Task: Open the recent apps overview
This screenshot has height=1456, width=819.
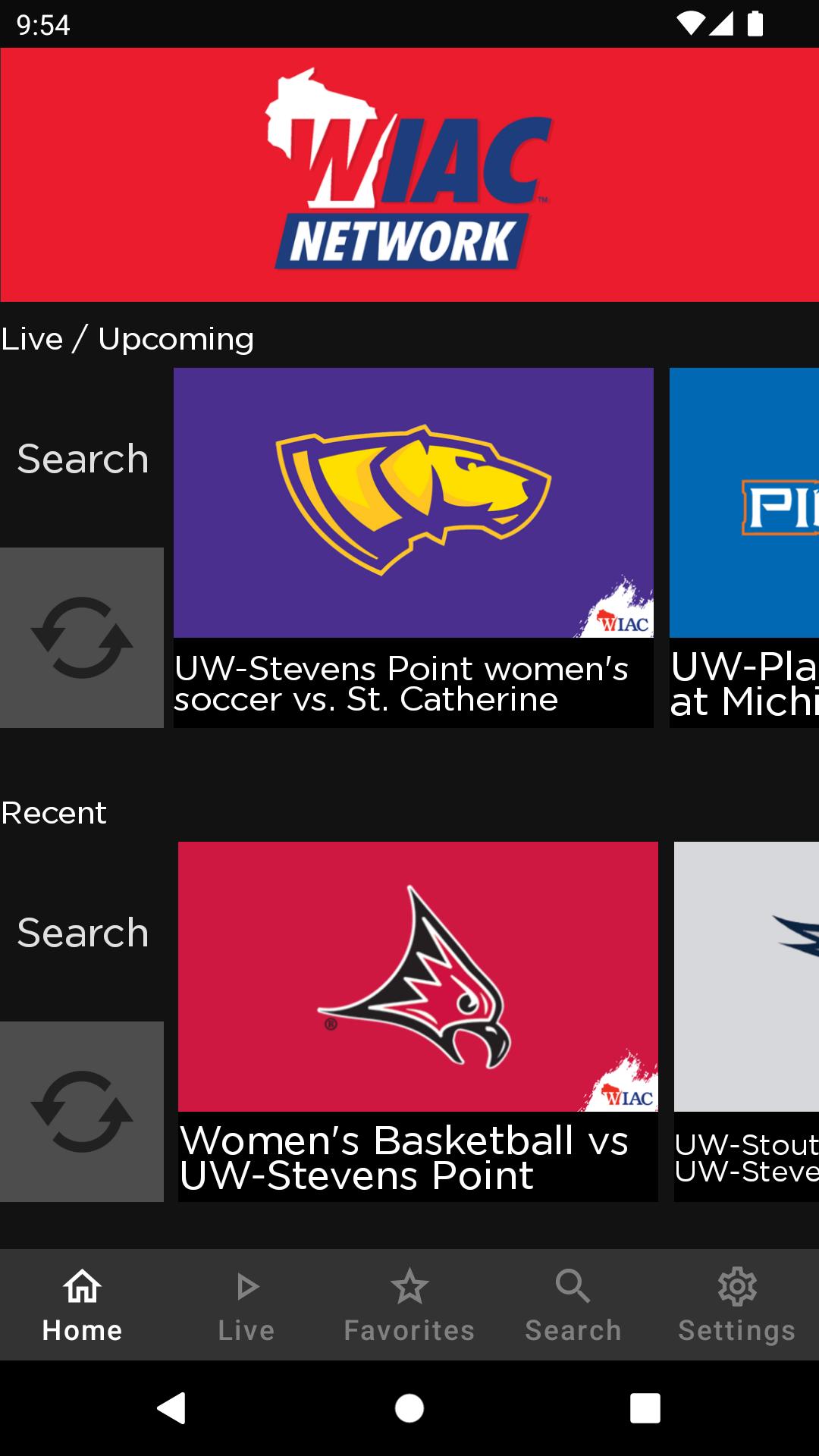Action: [x=645, y=1408]
